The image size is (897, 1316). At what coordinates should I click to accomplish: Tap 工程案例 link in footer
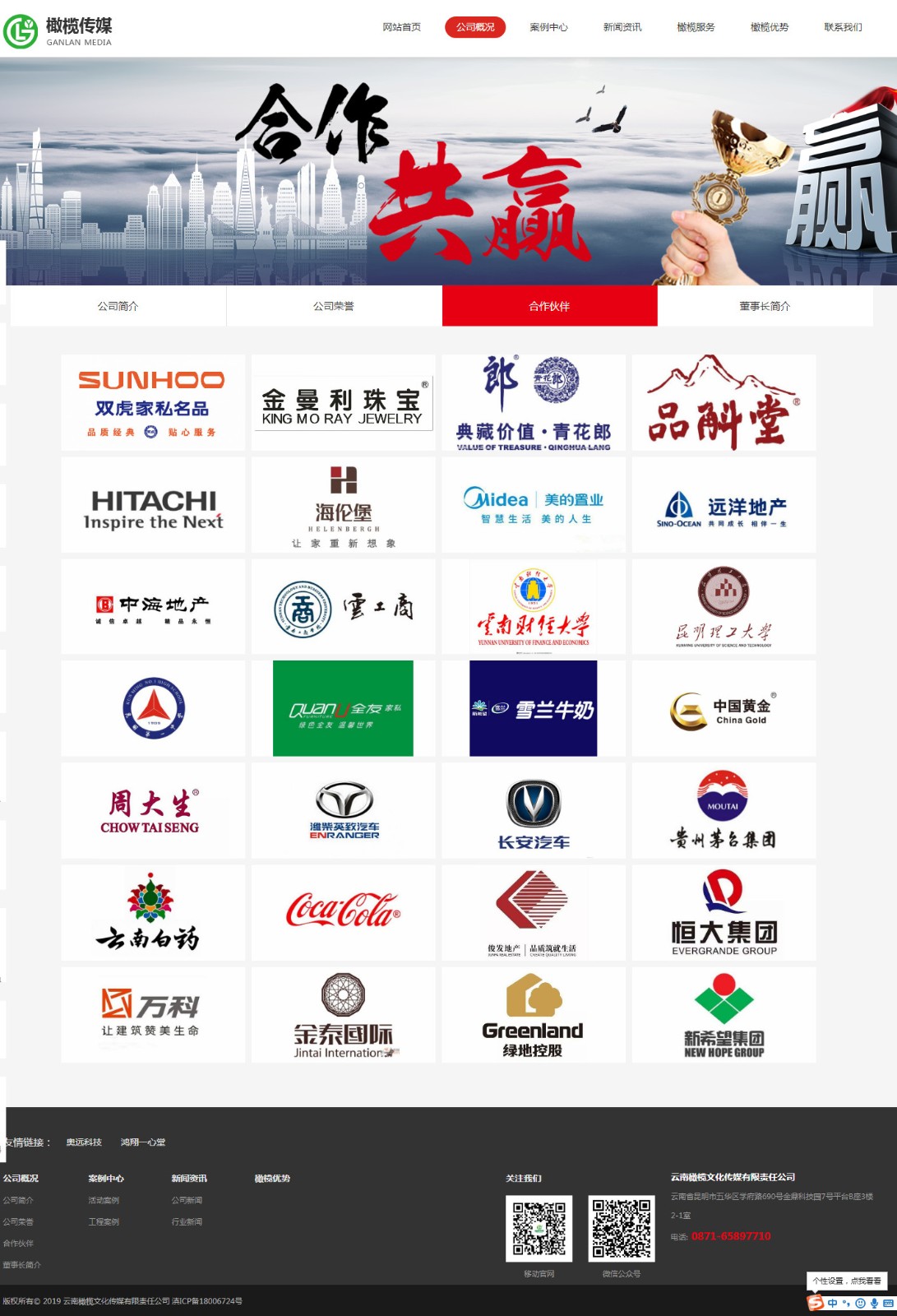(x=104, y=1221)
